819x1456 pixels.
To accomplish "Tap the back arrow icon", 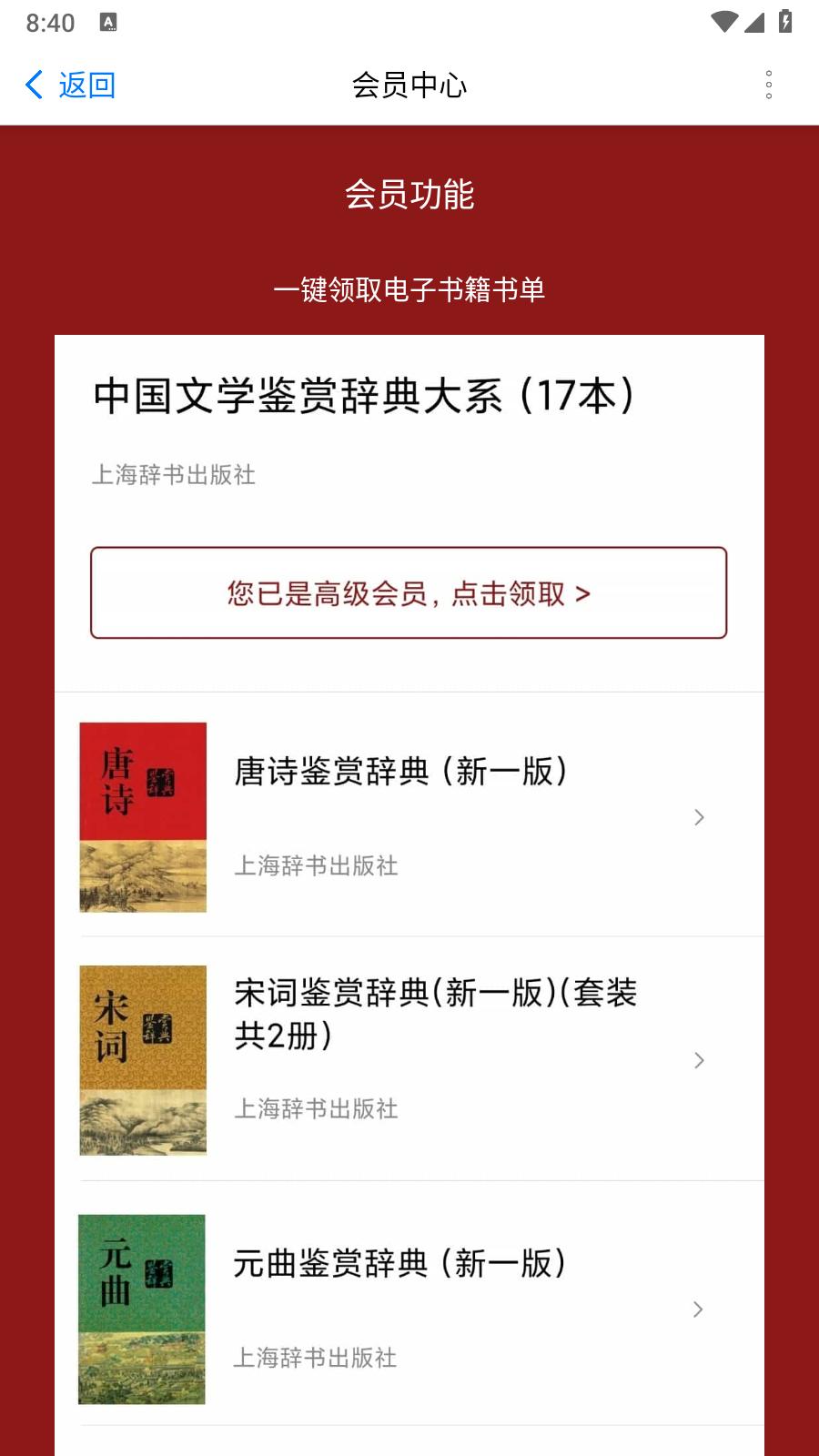I will pyautogui.click(x=34, y=84).
